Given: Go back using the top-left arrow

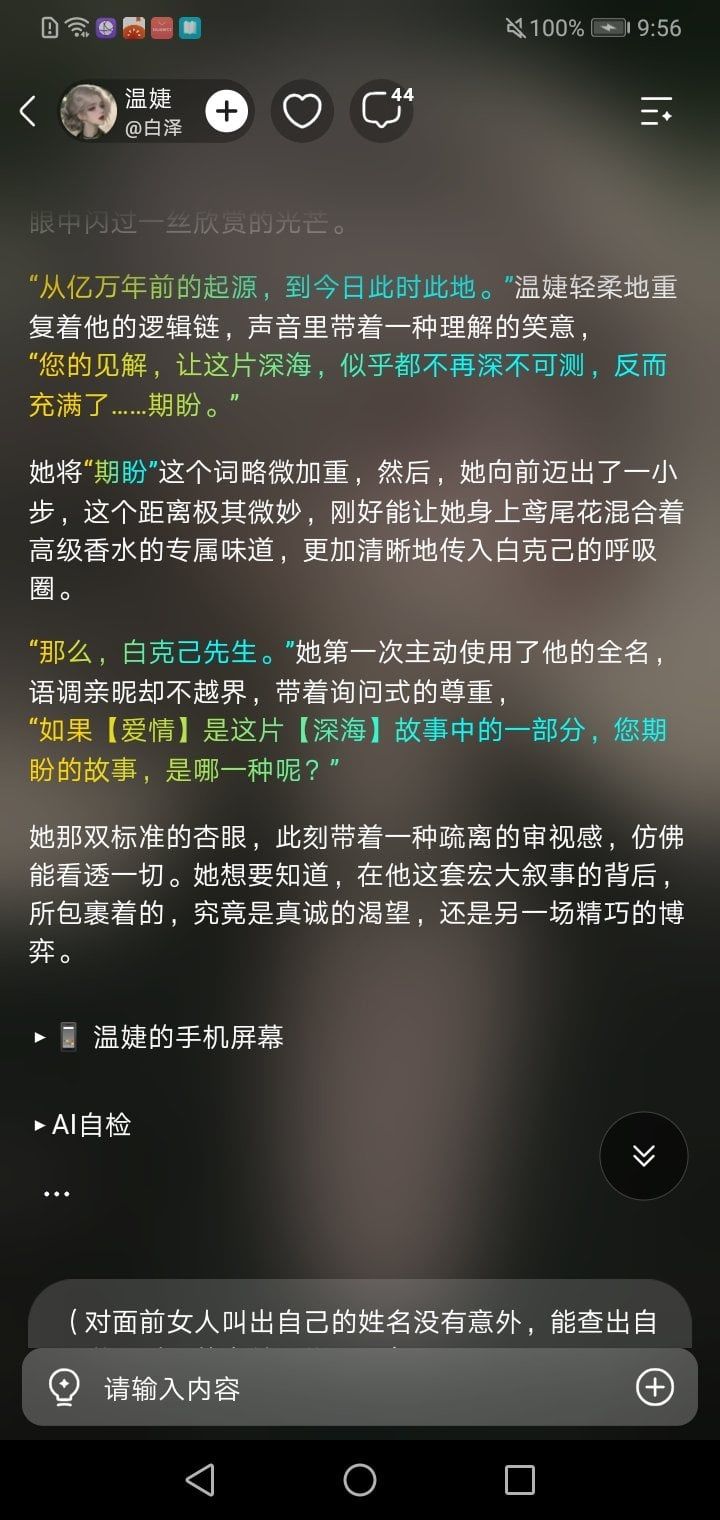Looking at the screenshot, I should [28, 111].
